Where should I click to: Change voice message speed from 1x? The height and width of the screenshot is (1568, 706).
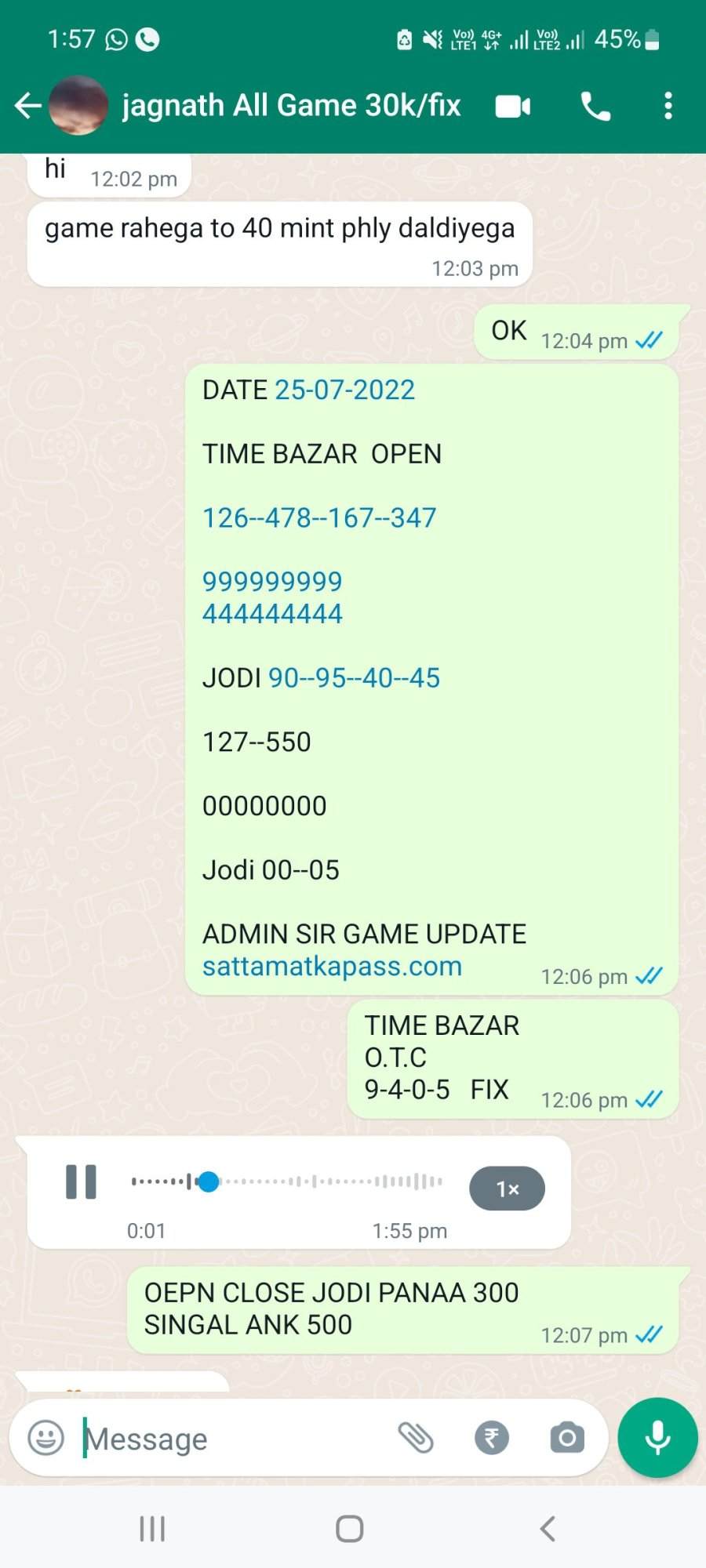coord(507,1189)
